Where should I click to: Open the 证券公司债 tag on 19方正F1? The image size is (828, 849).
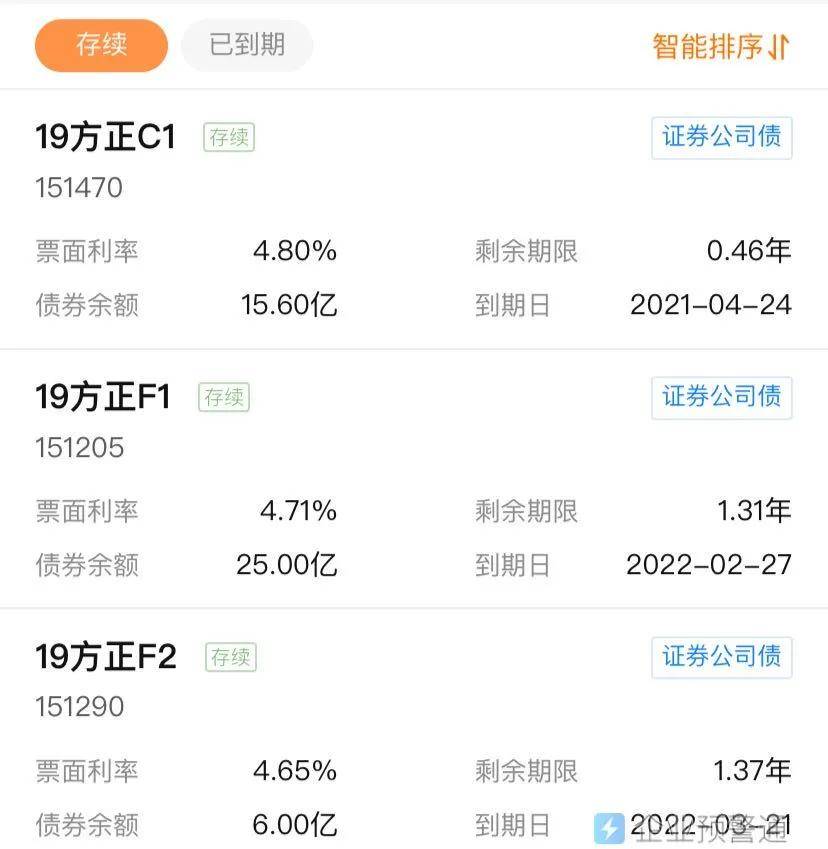pyautogui.click(x=721, y=396)
